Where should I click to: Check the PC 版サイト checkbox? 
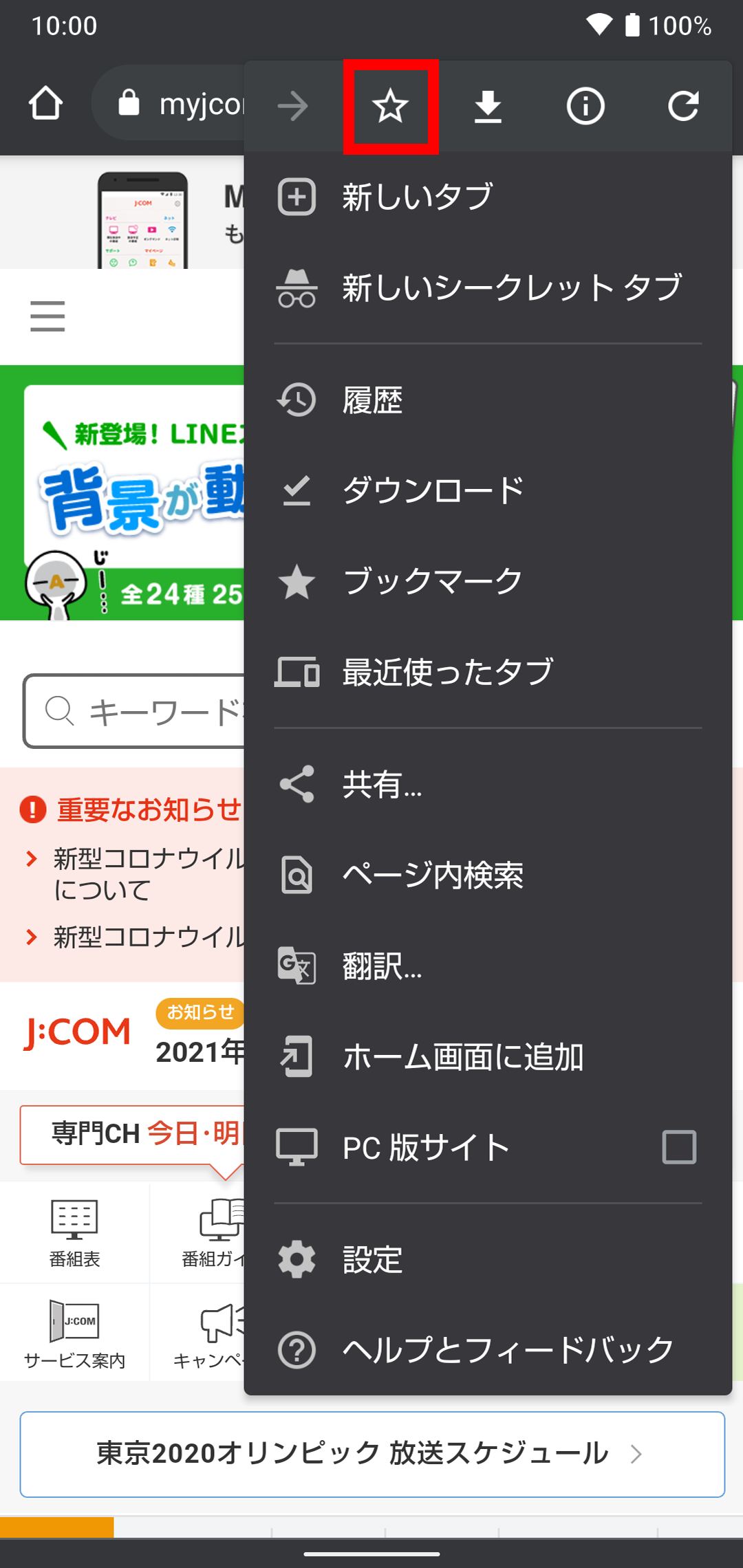pos(679,1147)
